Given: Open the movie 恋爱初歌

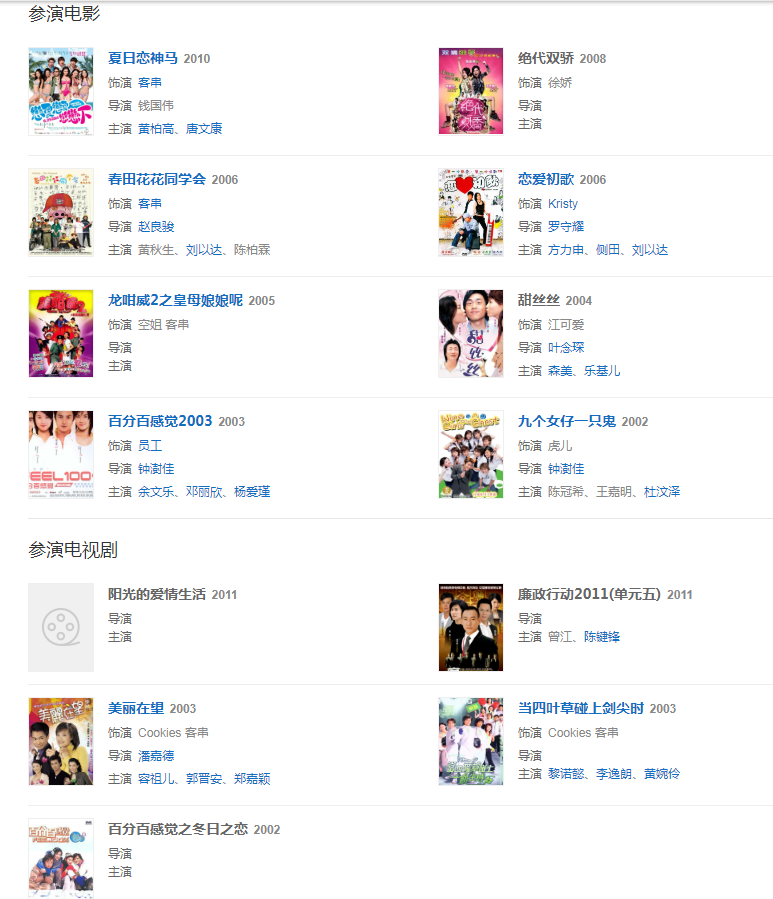Looking at the screenshot, I should click(547, 180).
